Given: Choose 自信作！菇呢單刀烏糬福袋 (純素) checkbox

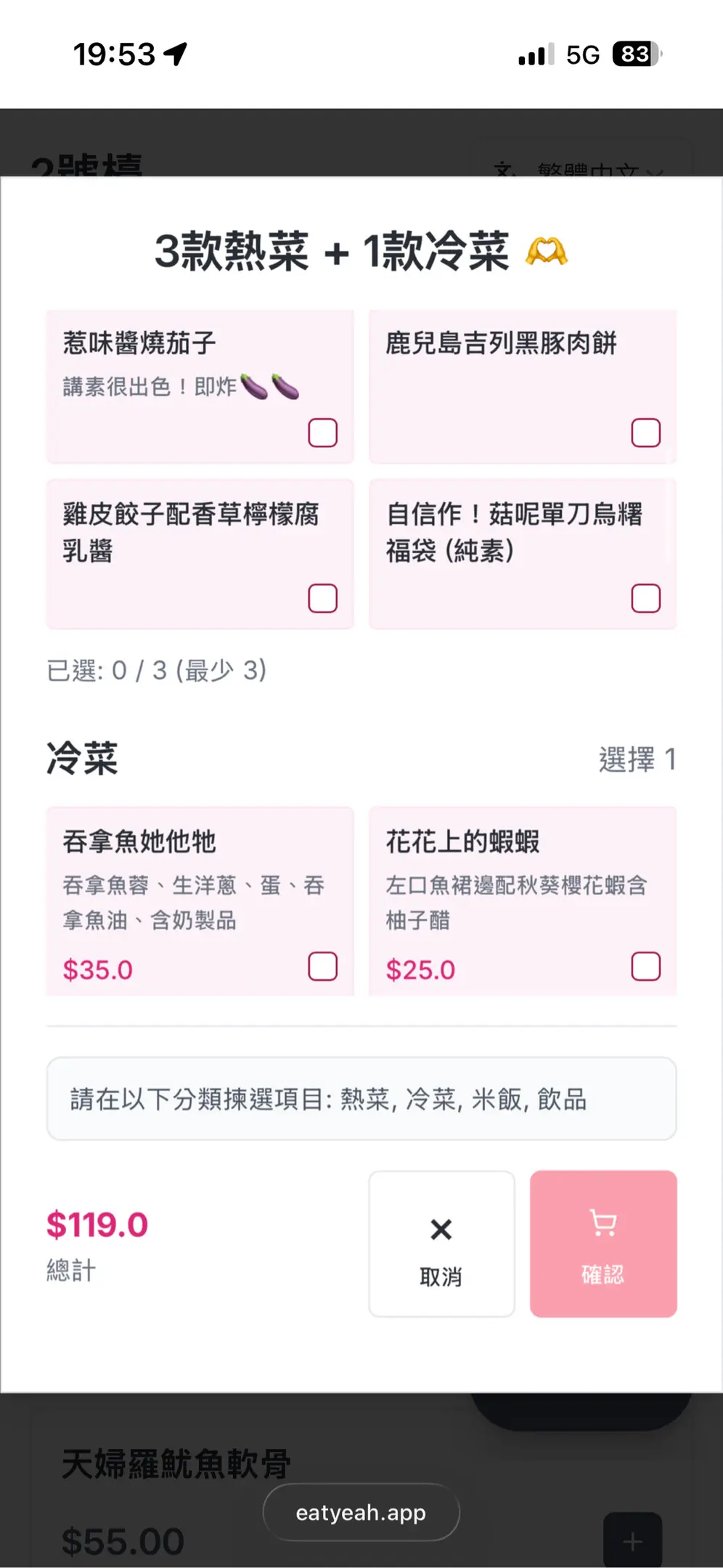Looking at the screenshot, I should pos(645,598).
